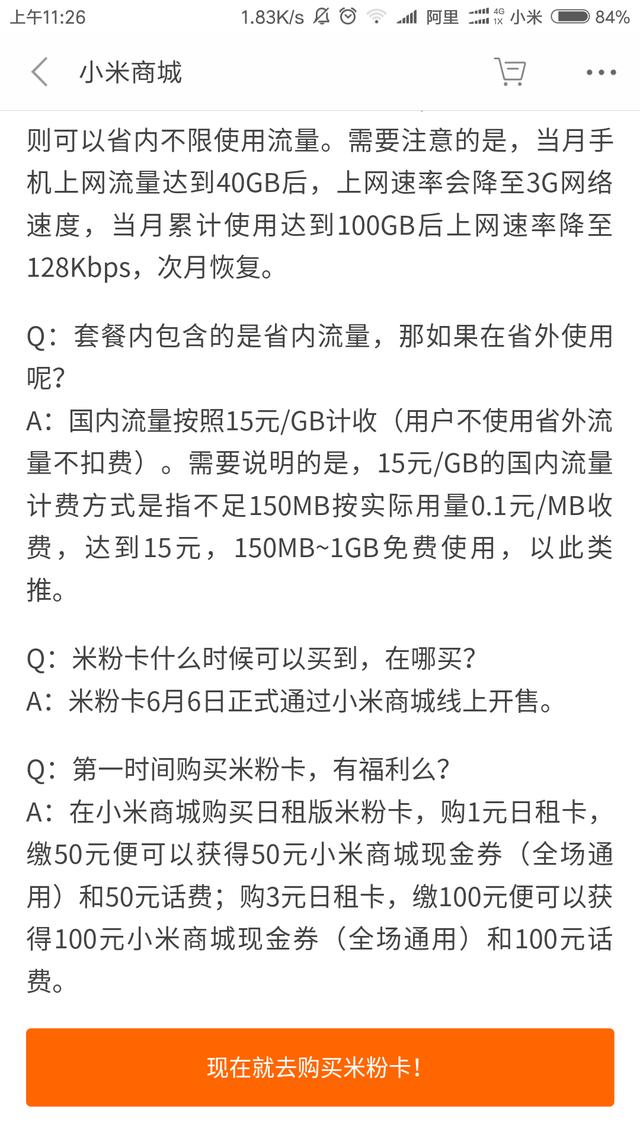
Task: Open the shopping cart
Action: coord(510,72)
